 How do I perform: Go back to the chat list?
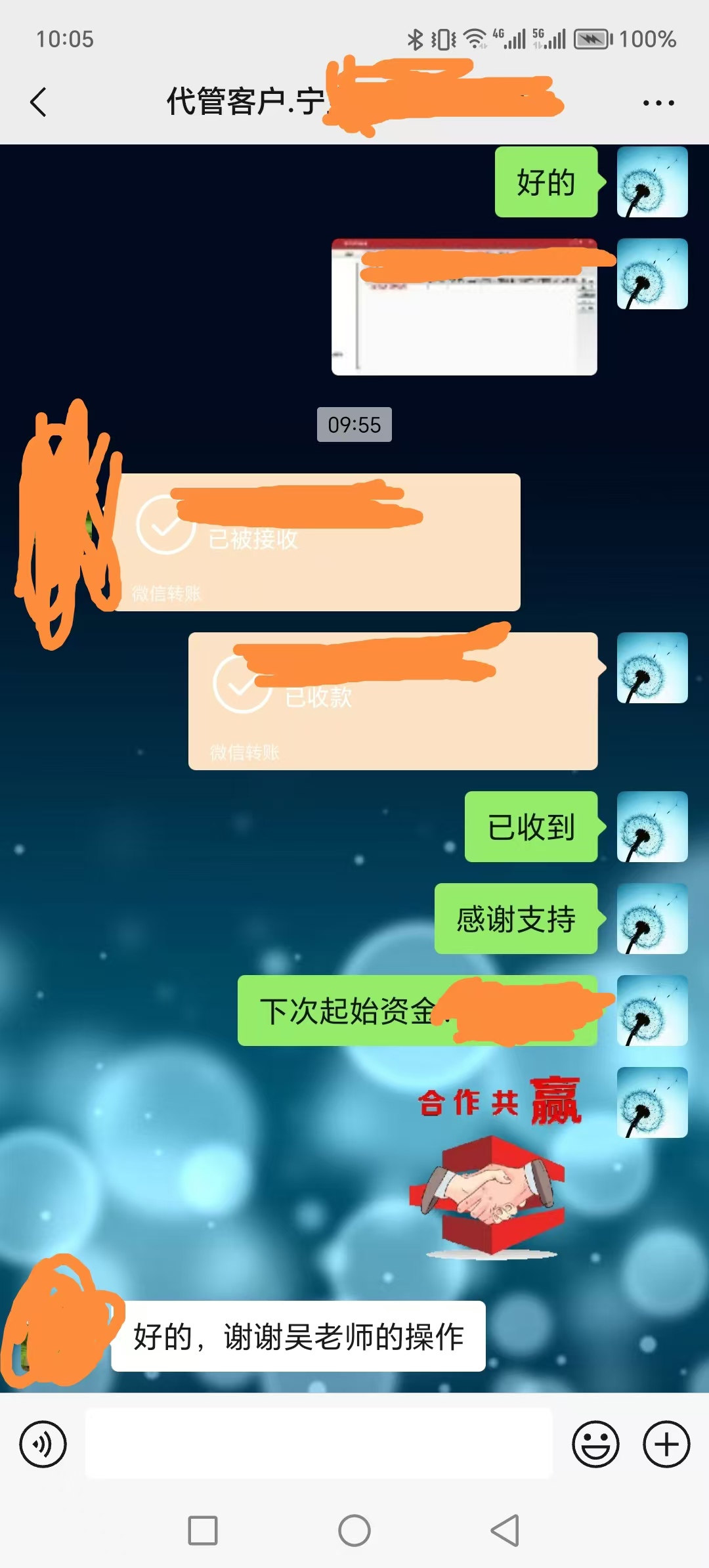pos(39,102)
